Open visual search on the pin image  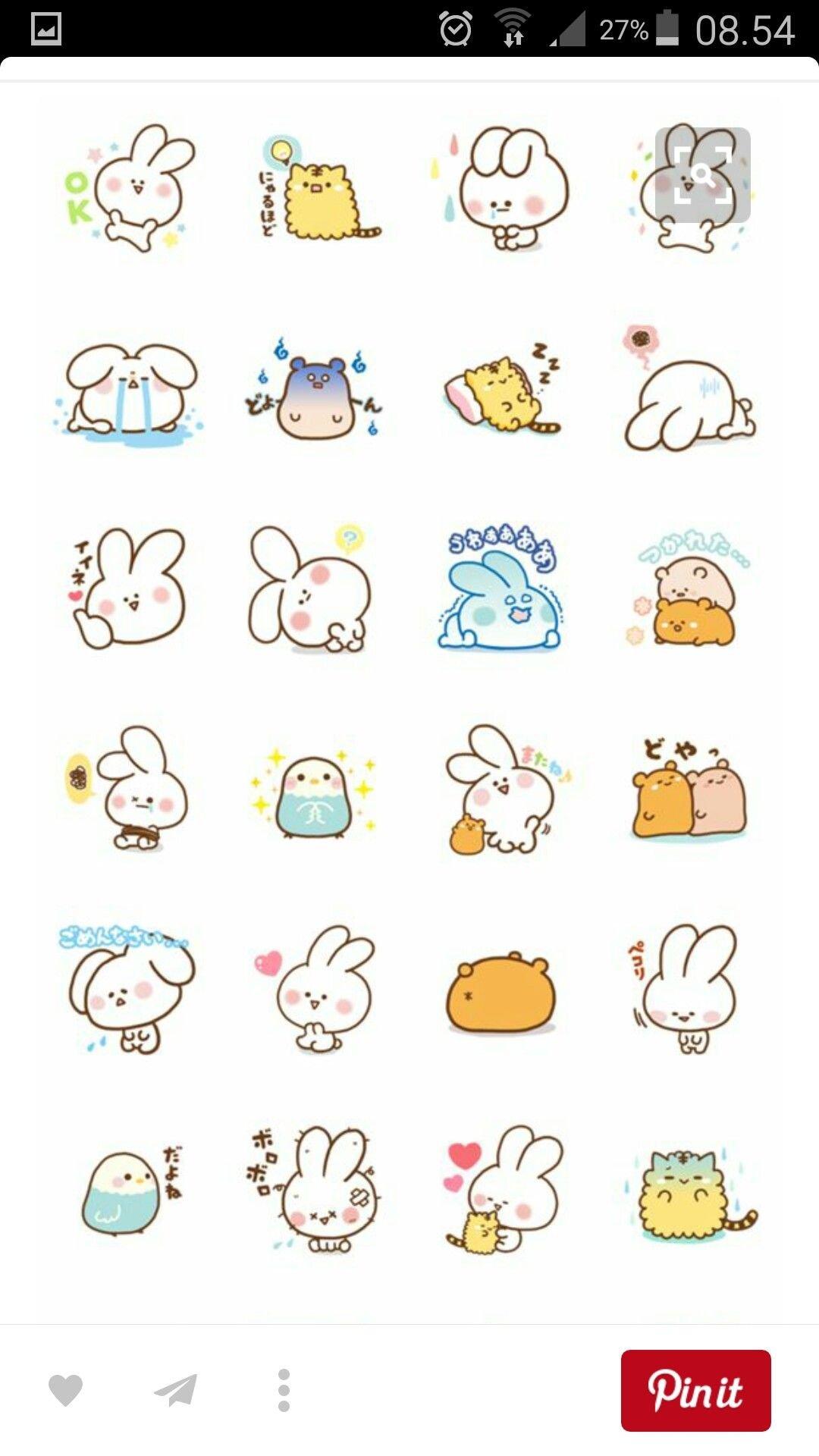(702, 175)
